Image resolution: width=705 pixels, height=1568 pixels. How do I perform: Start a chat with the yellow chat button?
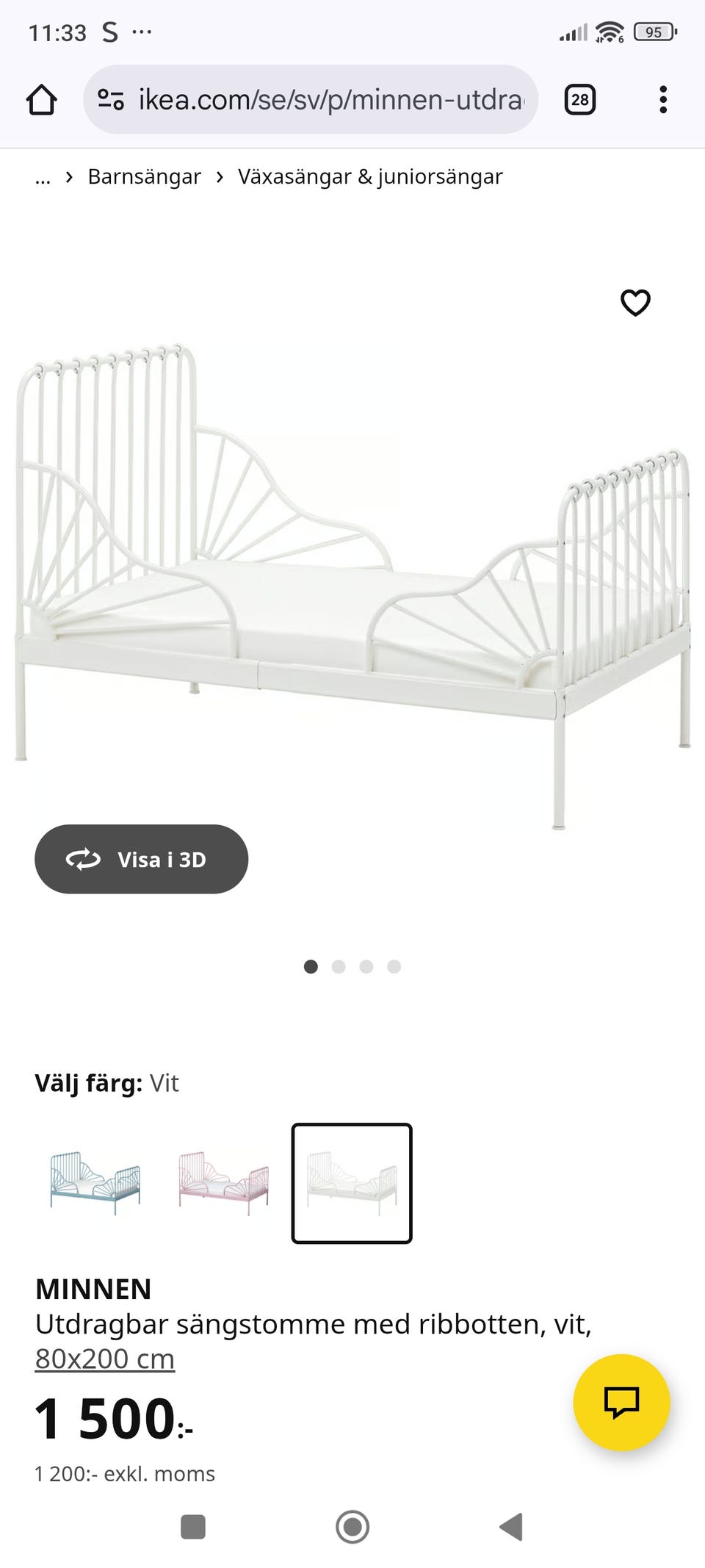(x=621, y=1402)
